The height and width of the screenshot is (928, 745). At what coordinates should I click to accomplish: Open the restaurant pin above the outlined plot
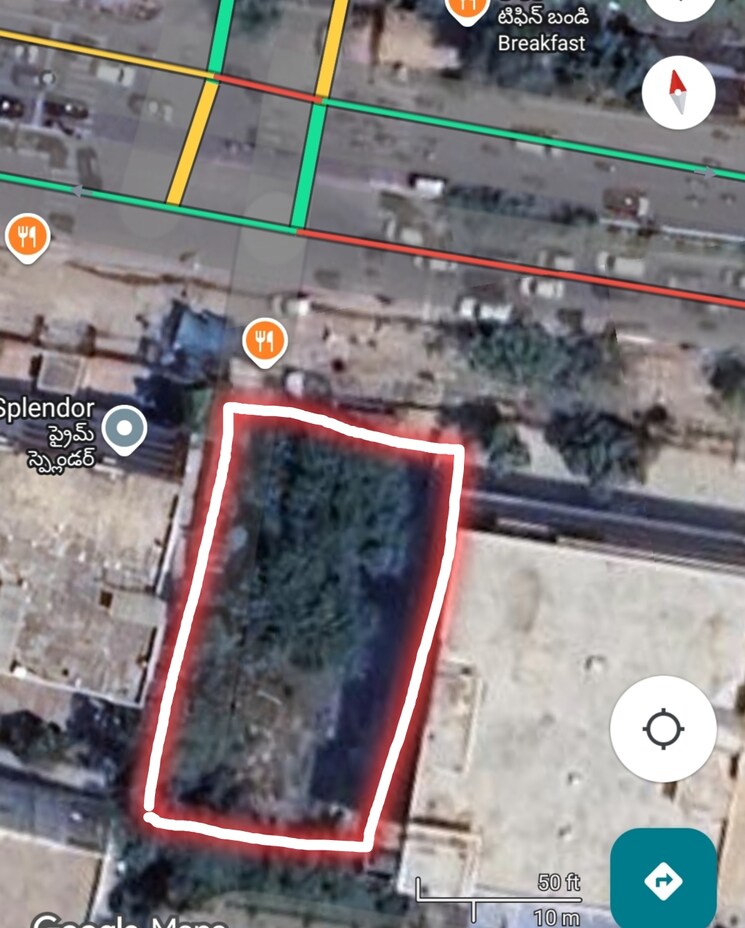pos(264,342)
